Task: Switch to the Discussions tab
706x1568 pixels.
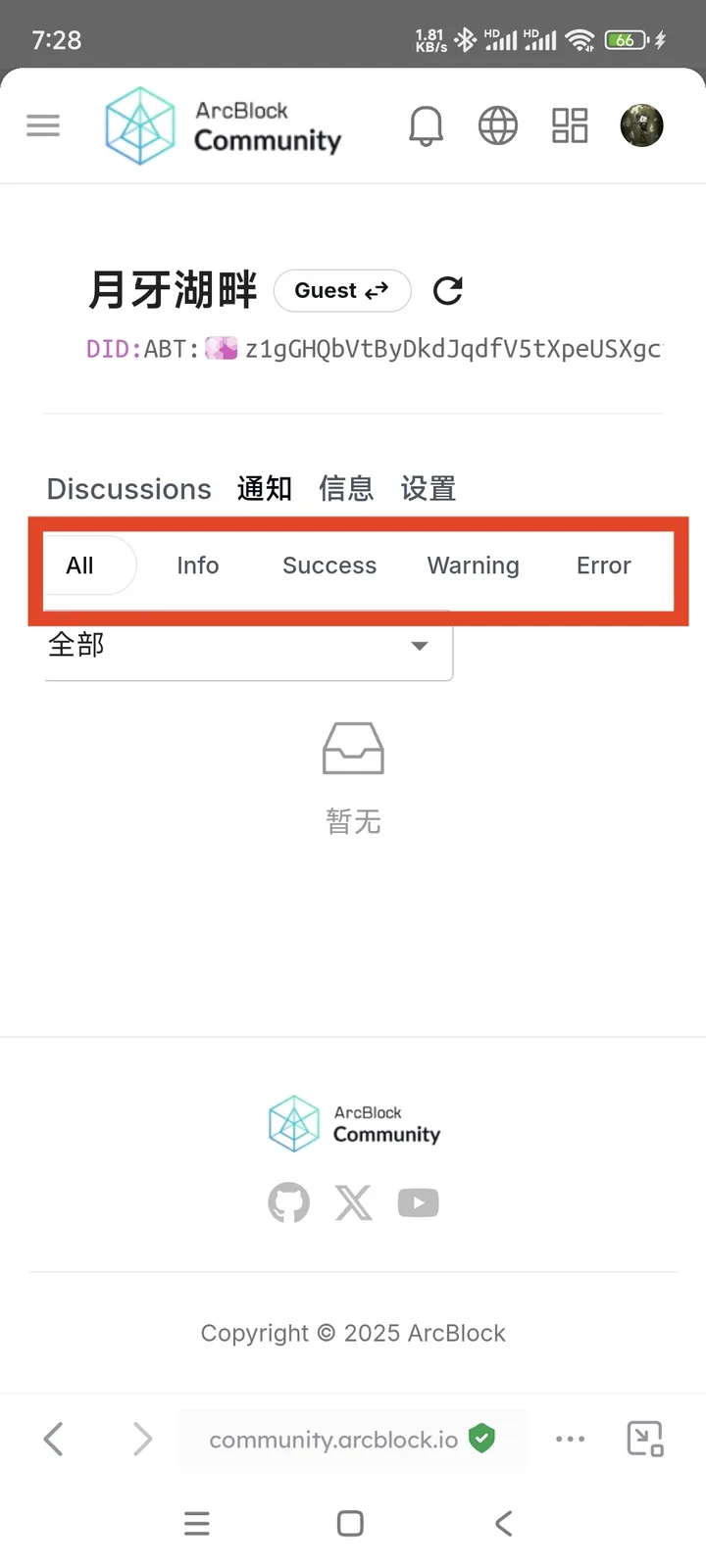Action: coord(129,488)
